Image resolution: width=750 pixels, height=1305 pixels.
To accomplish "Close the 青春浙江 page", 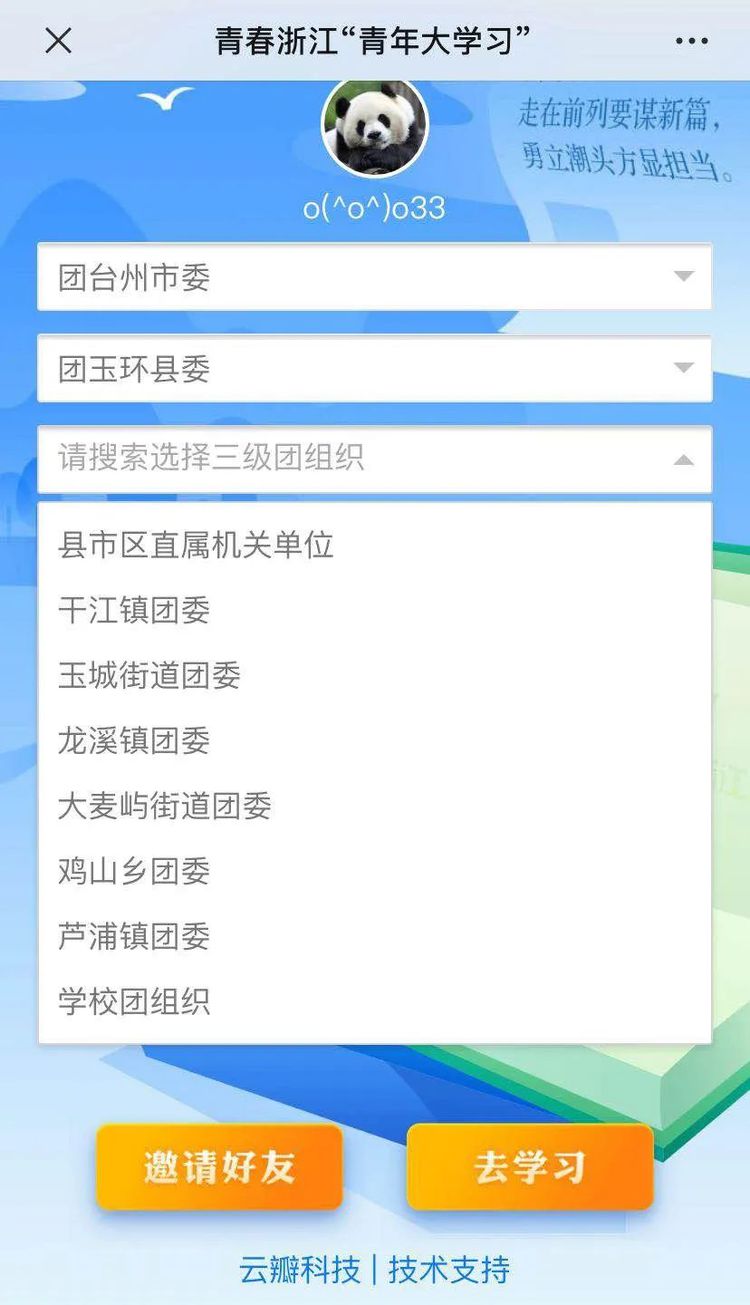I will [x=59, y=41].
